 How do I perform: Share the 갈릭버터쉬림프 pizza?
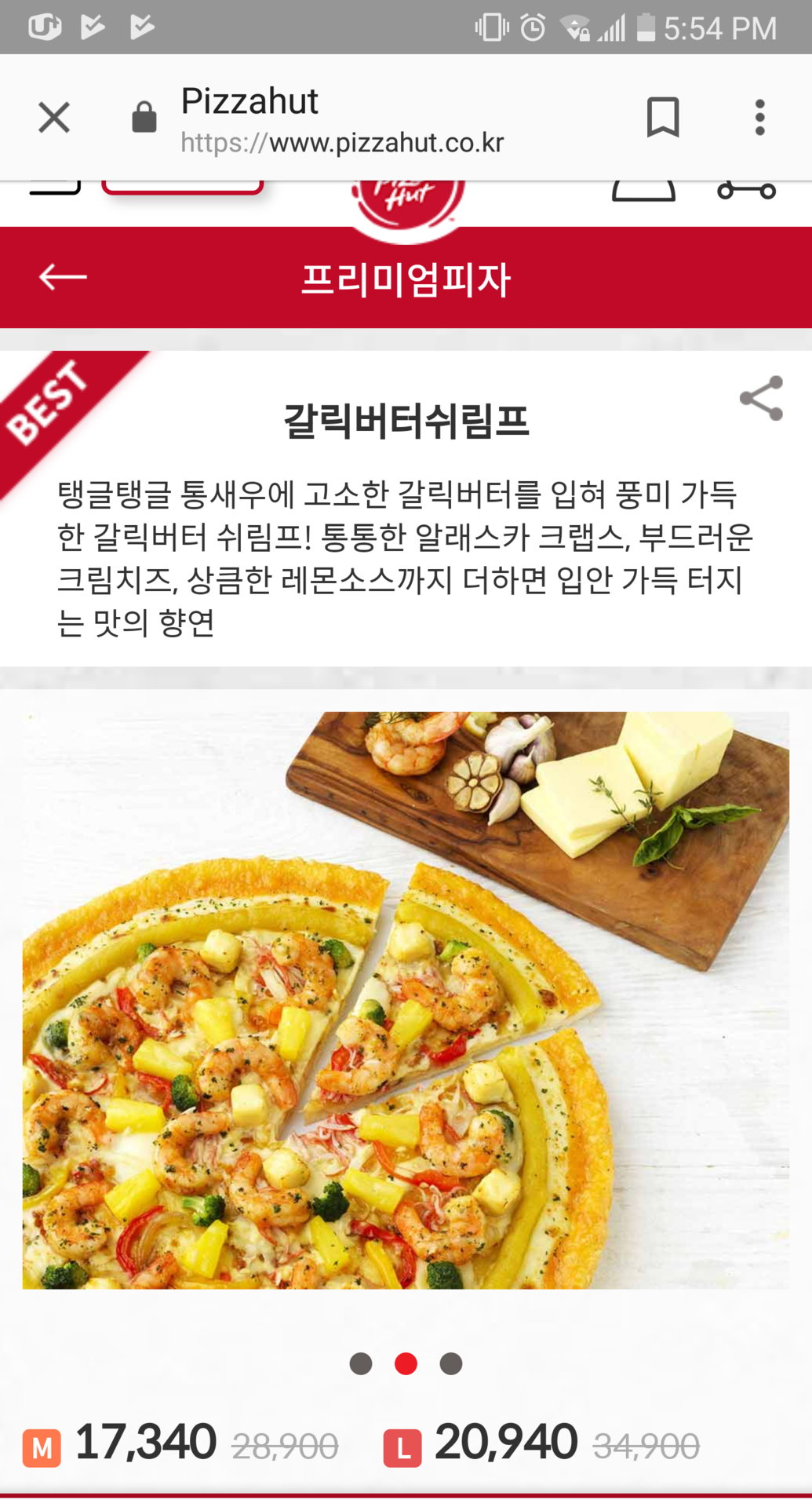coord(761,399)
